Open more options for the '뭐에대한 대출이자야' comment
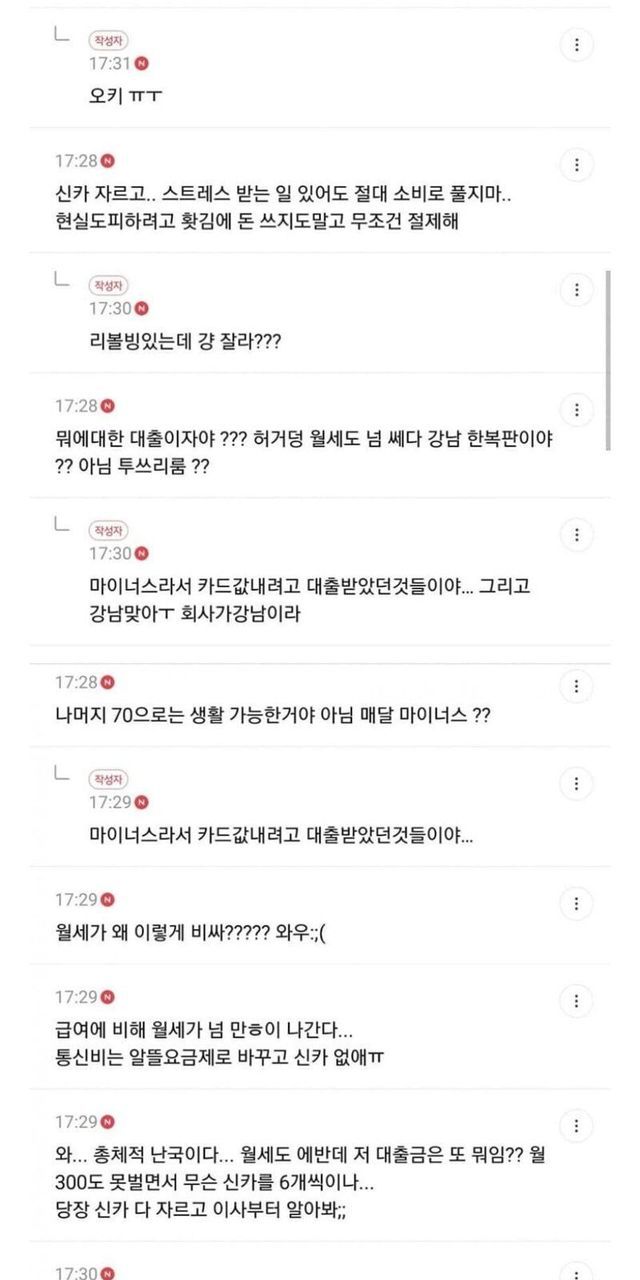 click(576, 410)
